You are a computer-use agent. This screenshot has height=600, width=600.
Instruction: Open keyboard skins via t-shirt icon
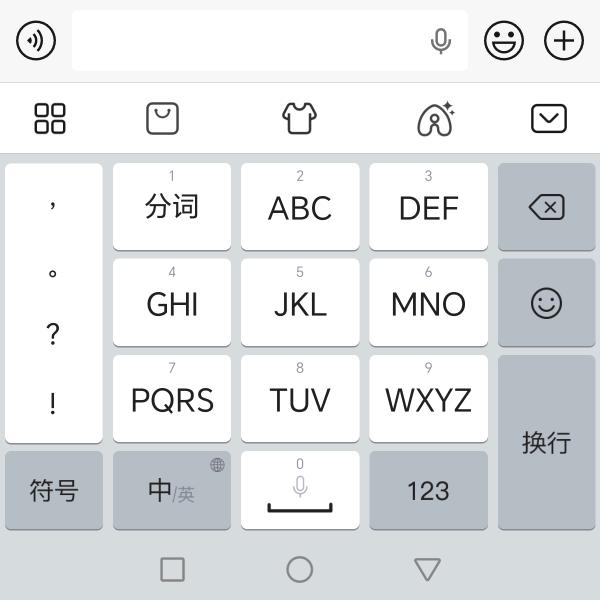pos(299,118)
